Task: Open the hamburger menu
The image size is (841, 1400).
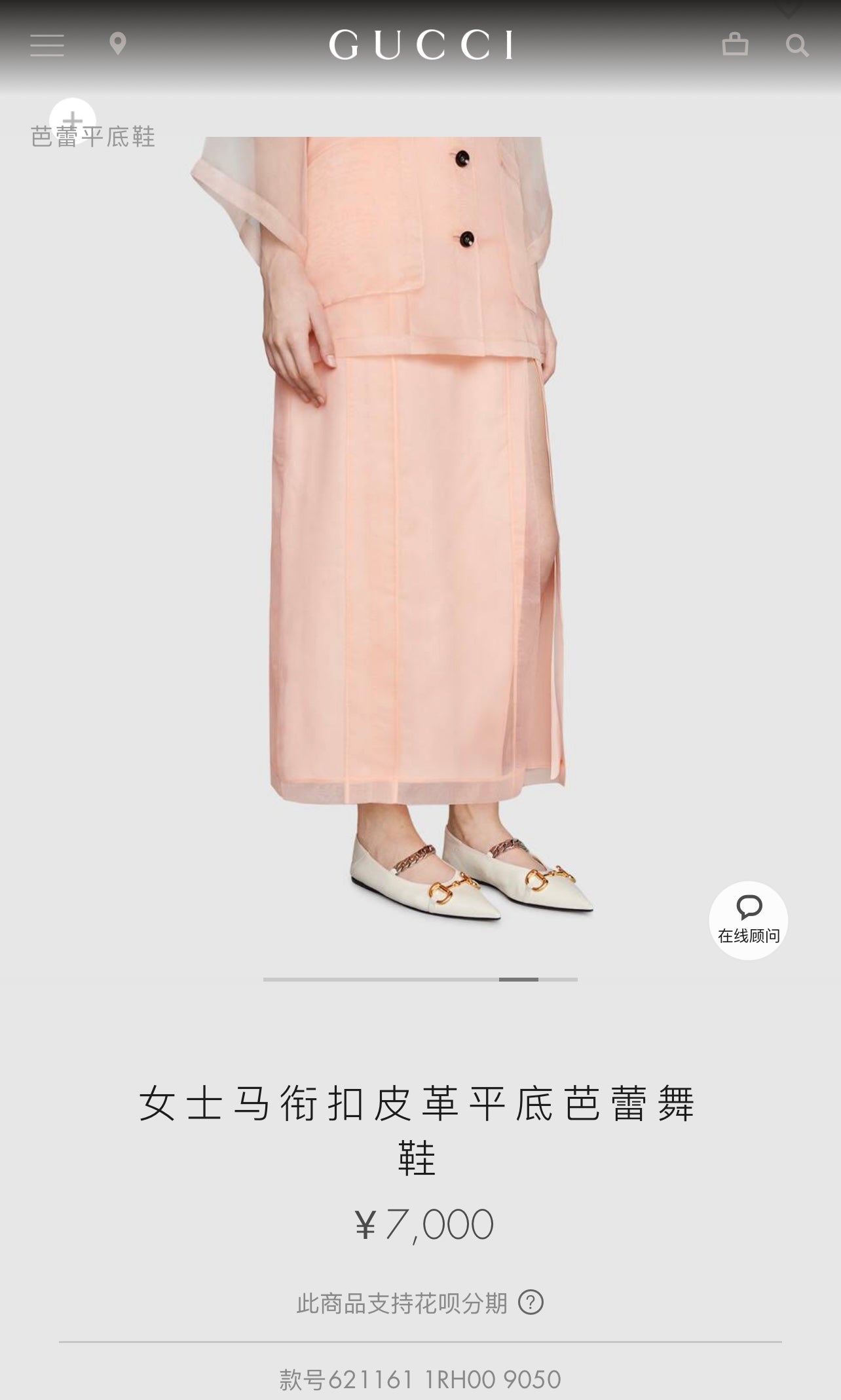Action: tap(47, 45)
